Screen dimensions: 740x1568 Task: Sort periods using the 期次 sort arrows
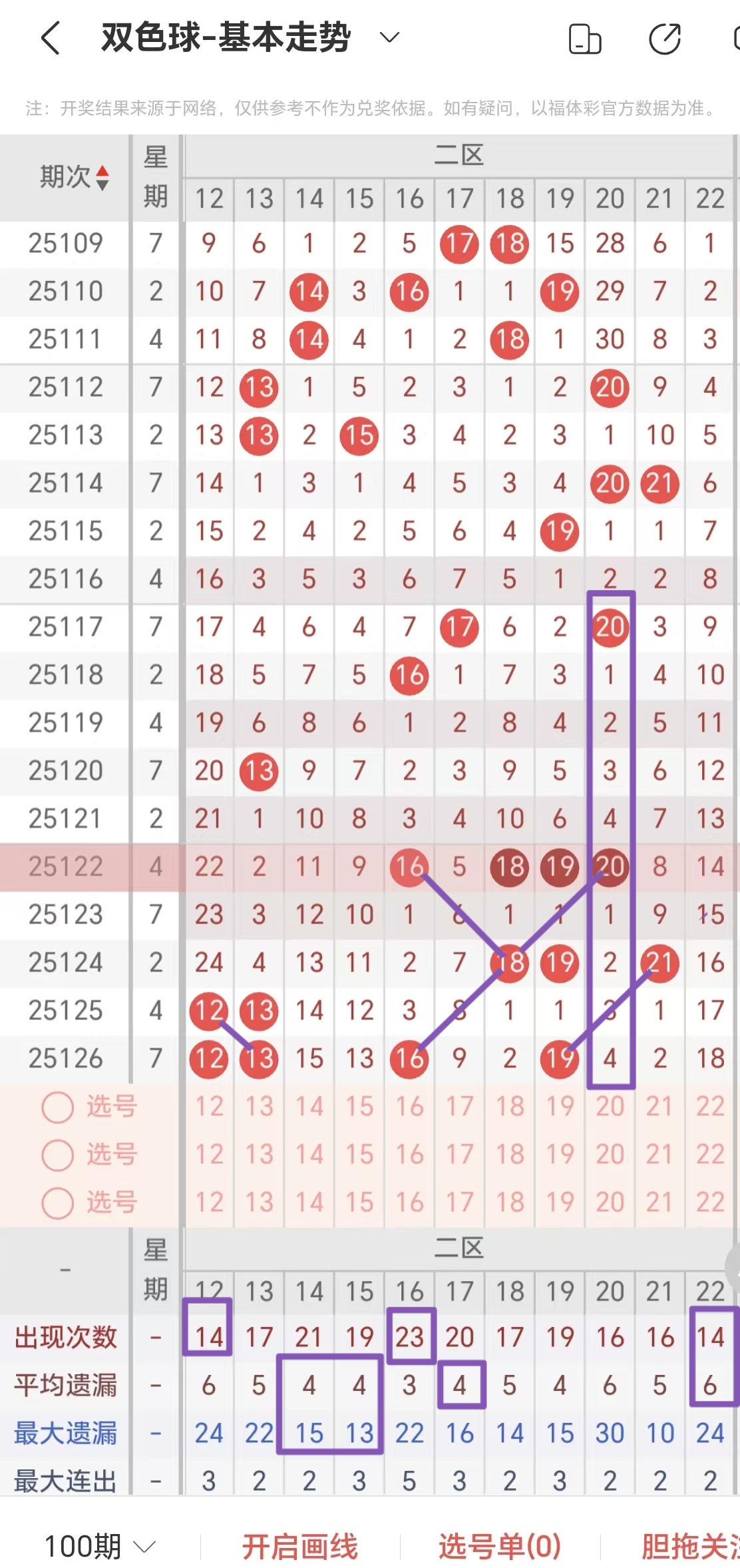point(103,178)
